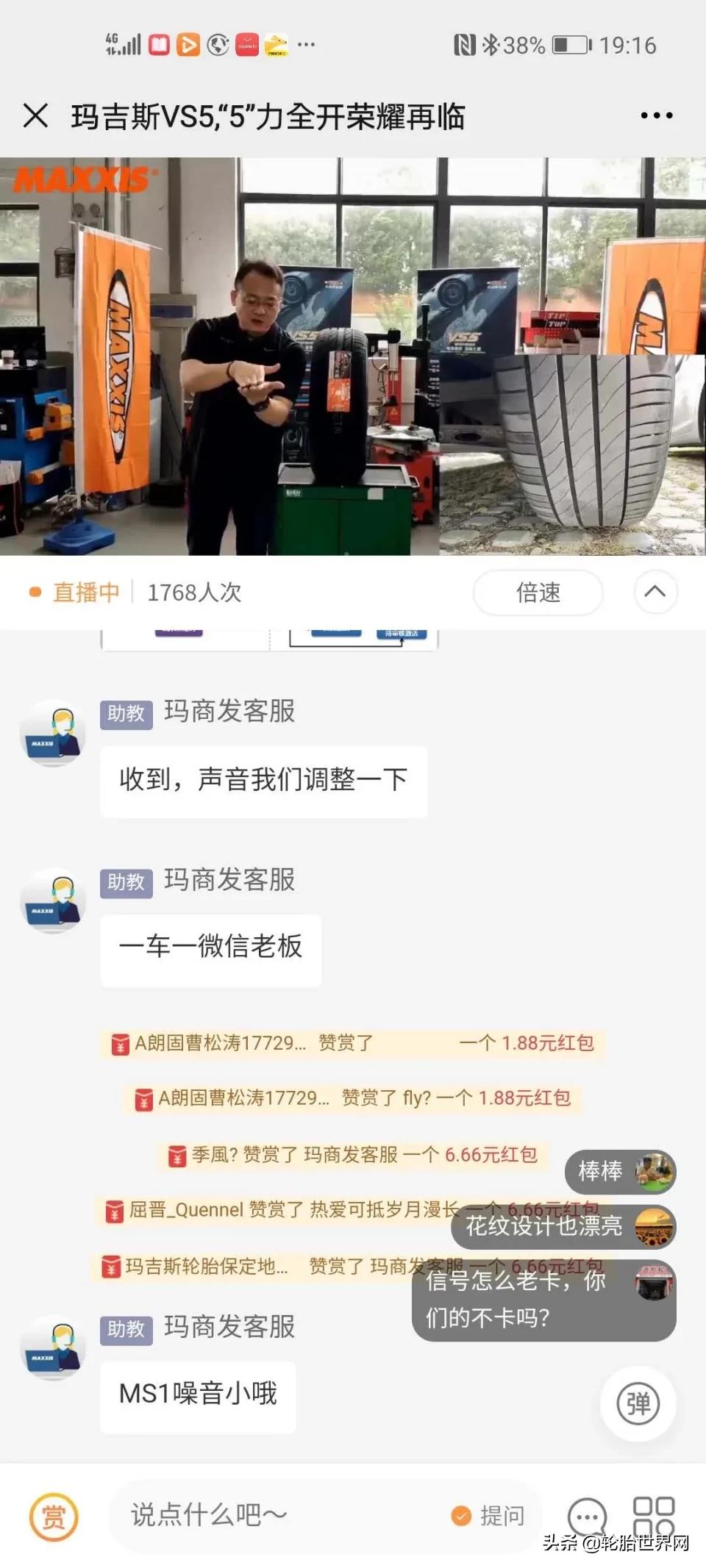Tap the 1768人次 viewer count label

click(193, 593)
